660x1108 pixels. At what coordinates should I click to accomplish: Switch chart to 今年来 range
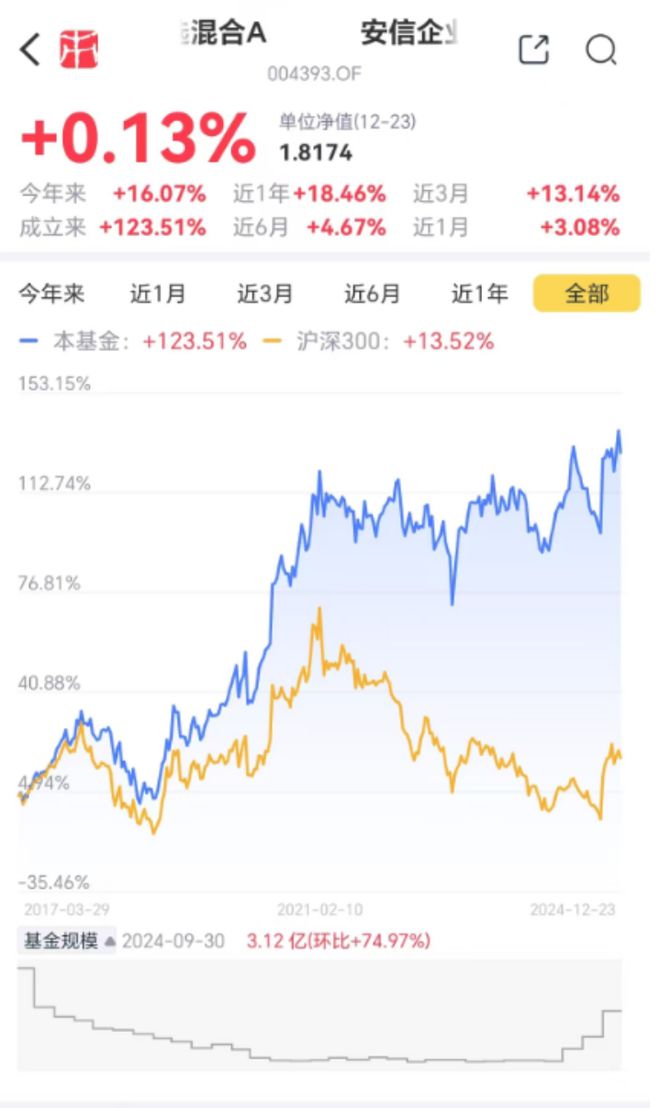[52, 293]
